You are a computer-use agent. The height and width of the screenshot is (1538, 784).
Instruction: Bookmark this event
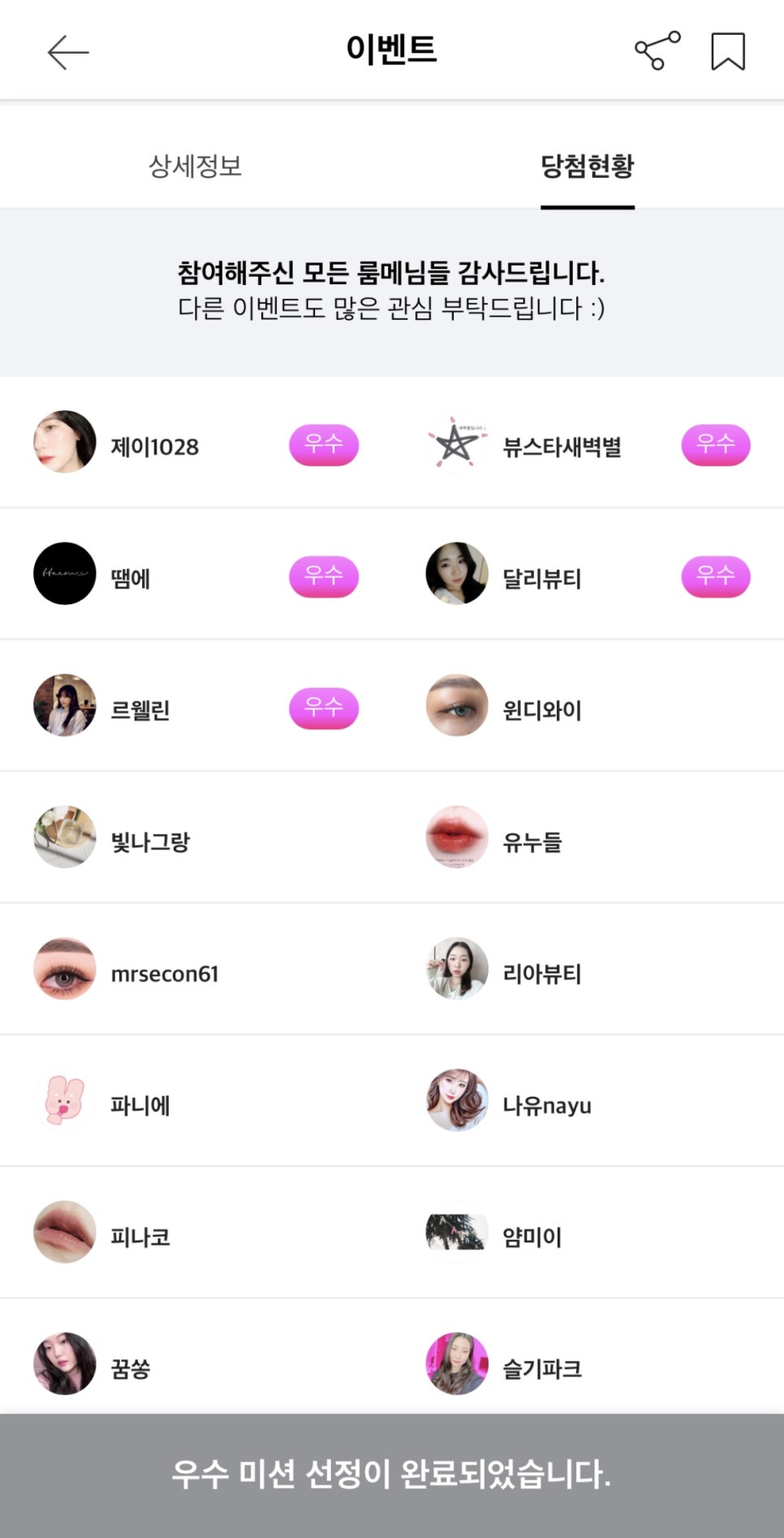727,51
